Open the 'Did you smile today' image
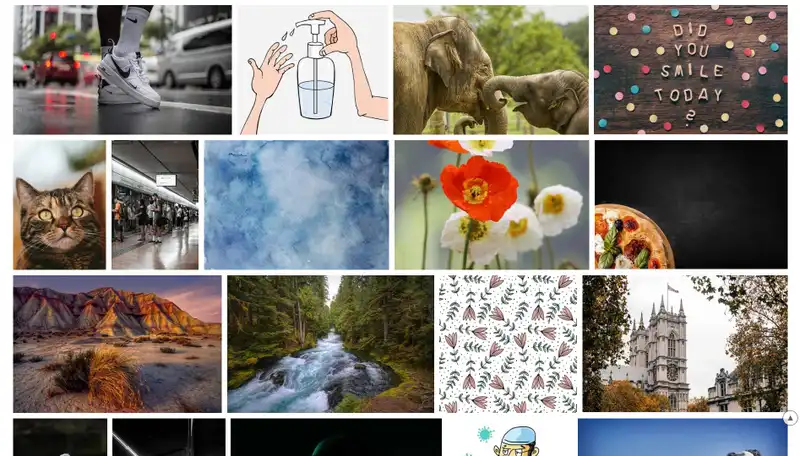Screen dimensions: 800x456 tap(690, 70)
